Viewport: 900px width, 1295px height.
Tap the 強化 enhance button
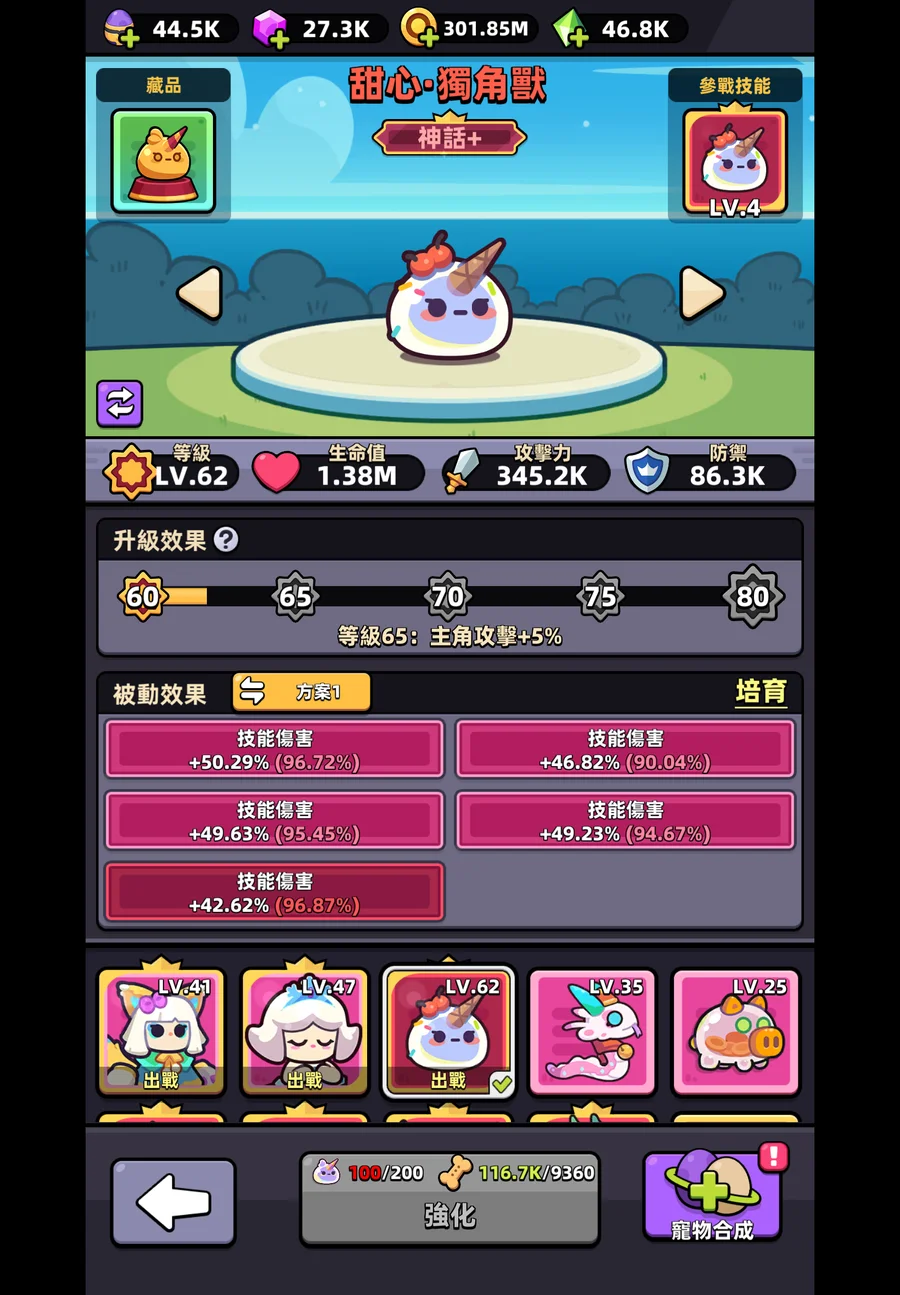tap(449, 1215)
